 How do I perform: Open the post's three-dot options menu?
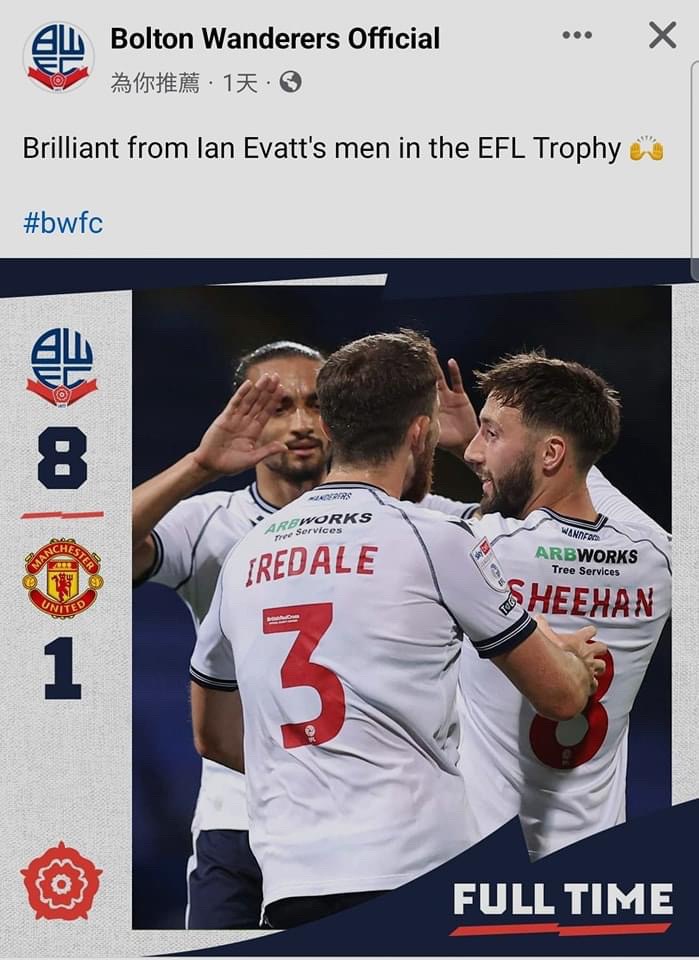point(577,36)
